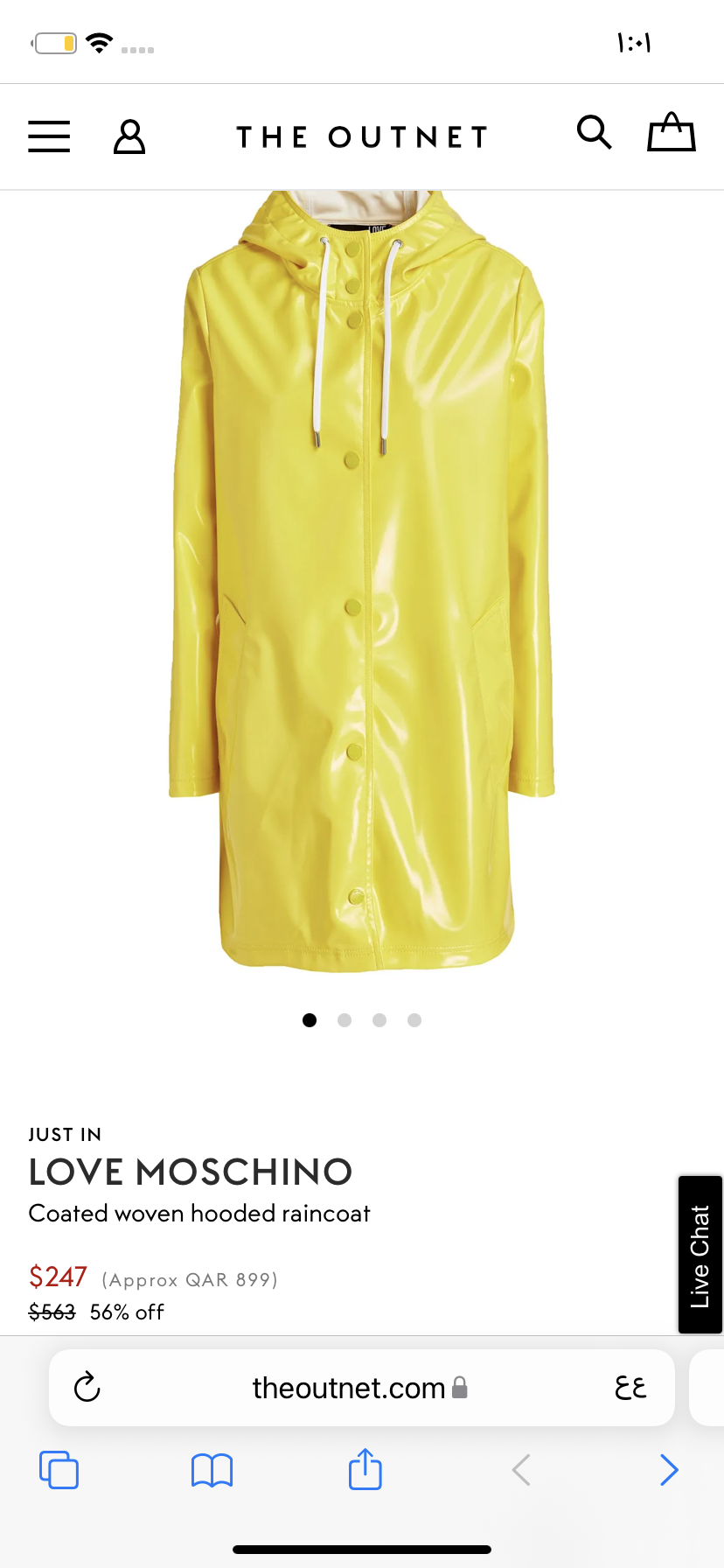Search The Outnet products
The image size is (724, 1568).
[x=594, y=133]
